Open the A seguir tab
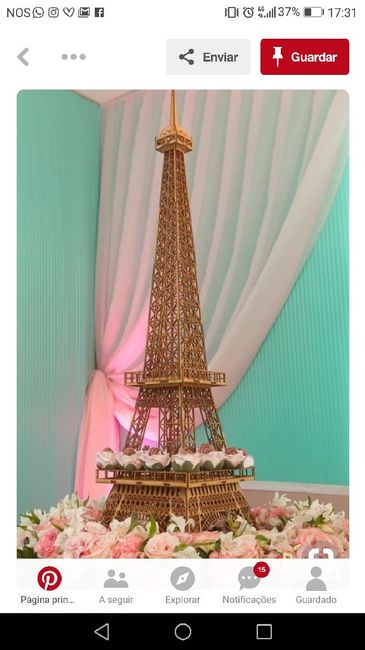365x650 pixels. point(116,585)
